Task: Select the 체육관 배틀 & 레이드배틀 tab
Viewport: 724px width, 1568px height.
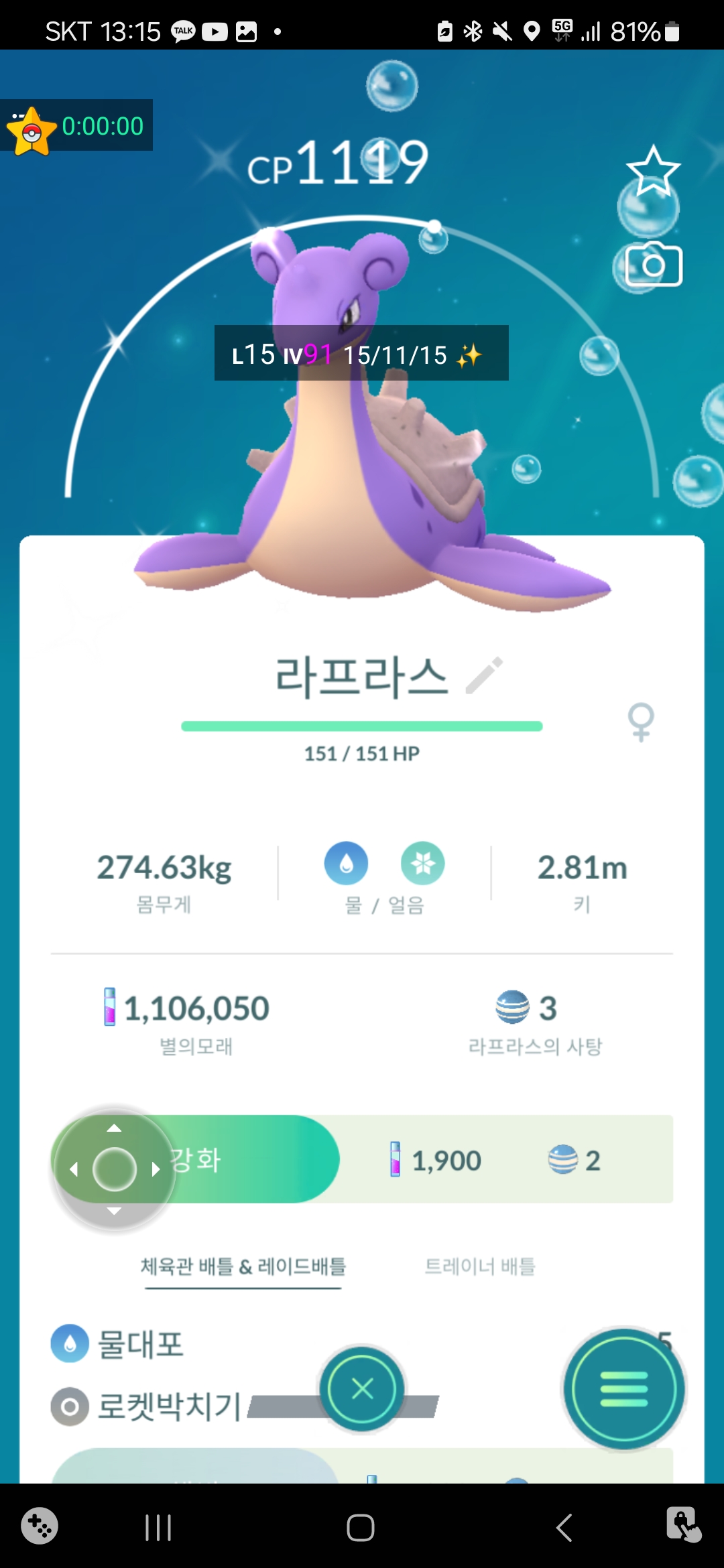Action: (x=243, y=1266)
